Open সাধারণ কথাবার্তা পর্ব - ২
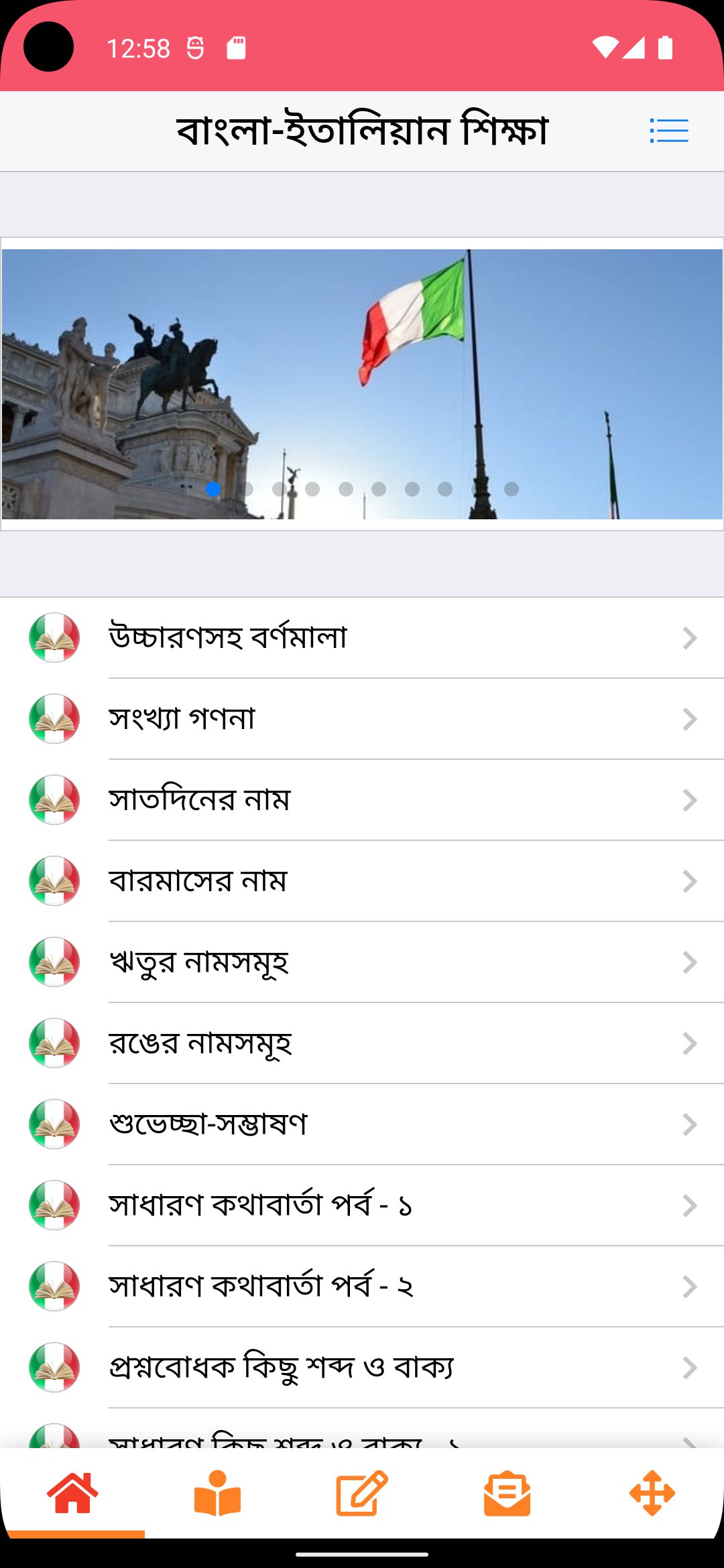 click(362, 1286)
